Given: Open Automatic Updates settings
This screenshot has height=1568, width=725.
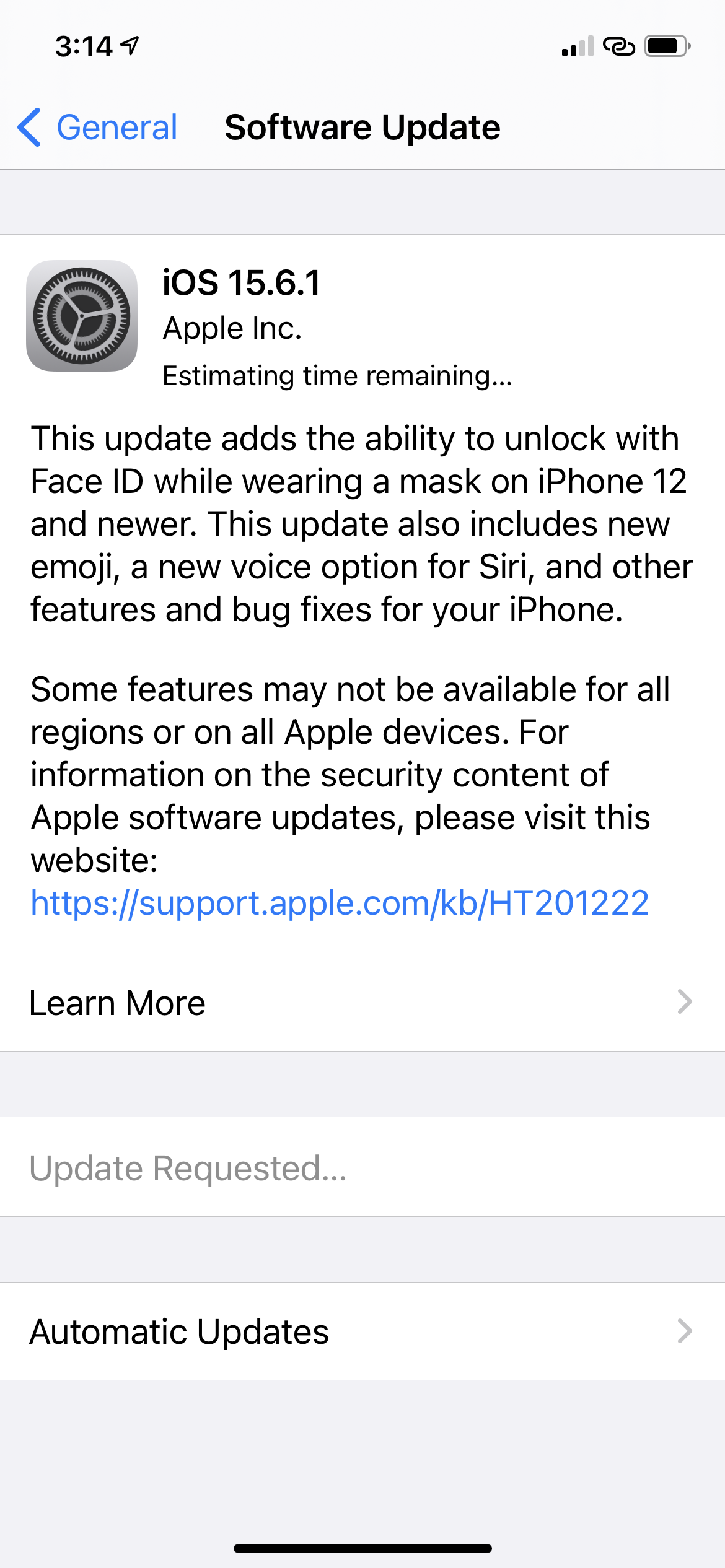Looking at the screenshot, I should click(x=362, y=1331).
